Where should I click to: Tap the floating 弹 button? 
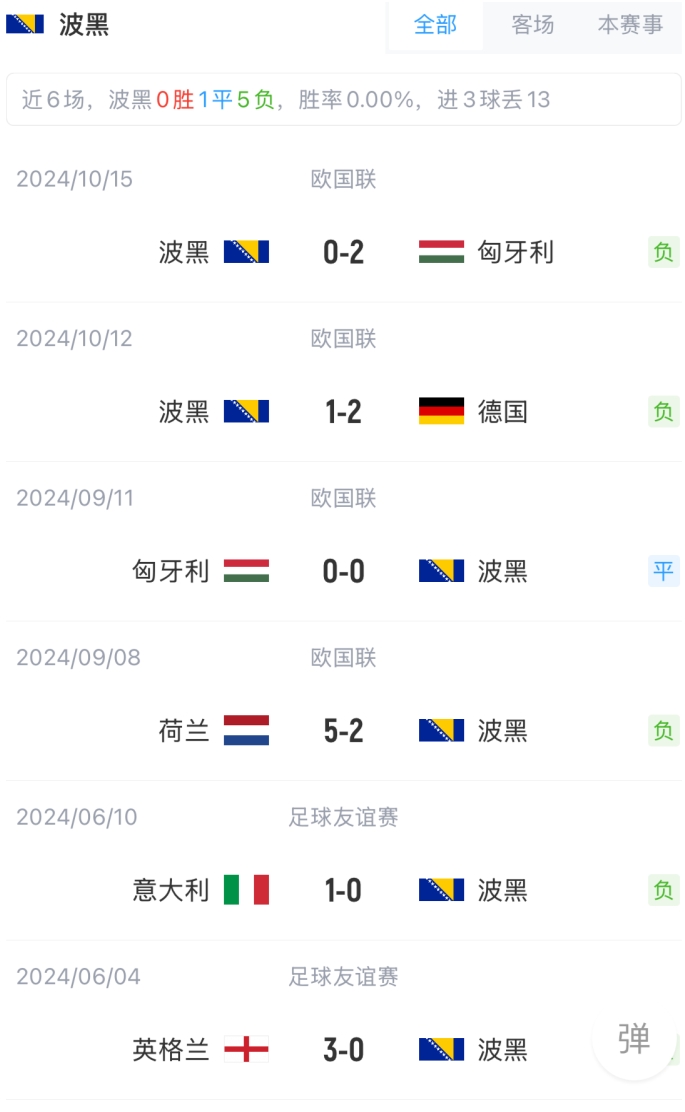[x=634, y=1039]
